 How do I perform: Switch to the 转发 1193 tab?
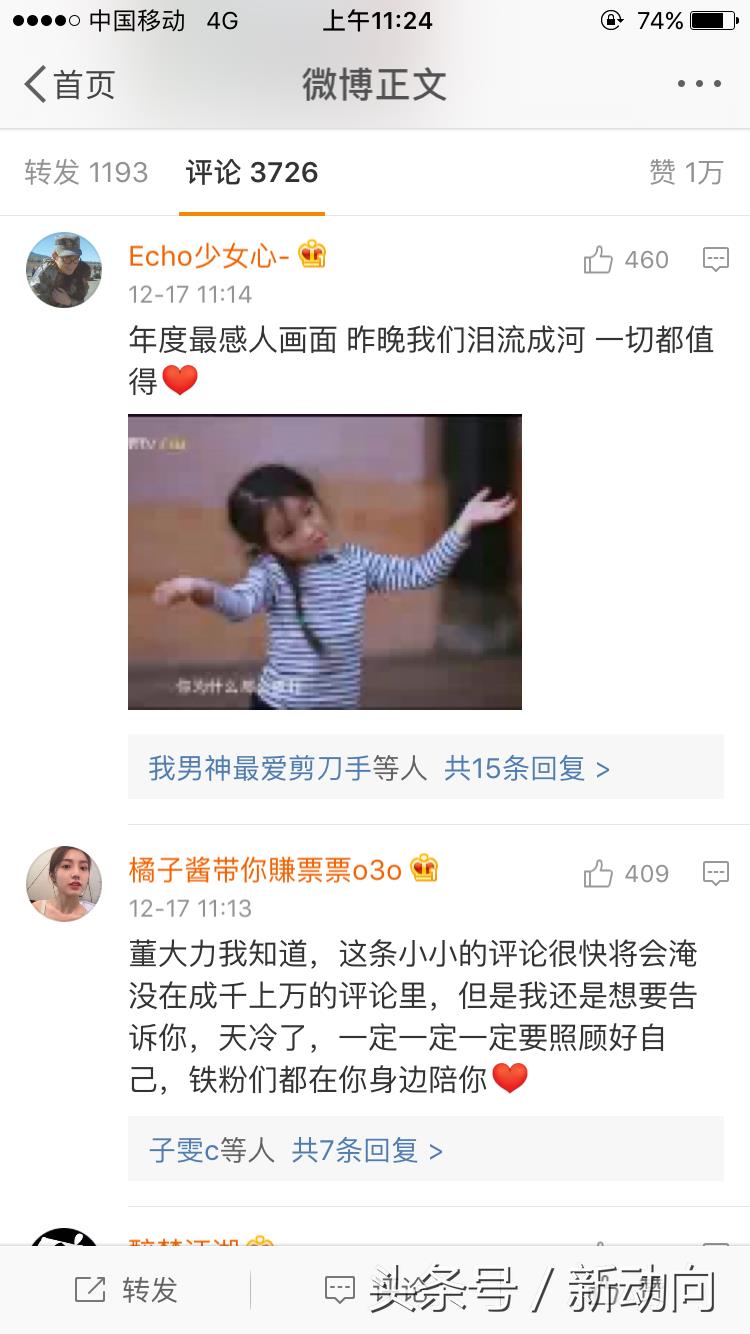click(x=86, y=172)
